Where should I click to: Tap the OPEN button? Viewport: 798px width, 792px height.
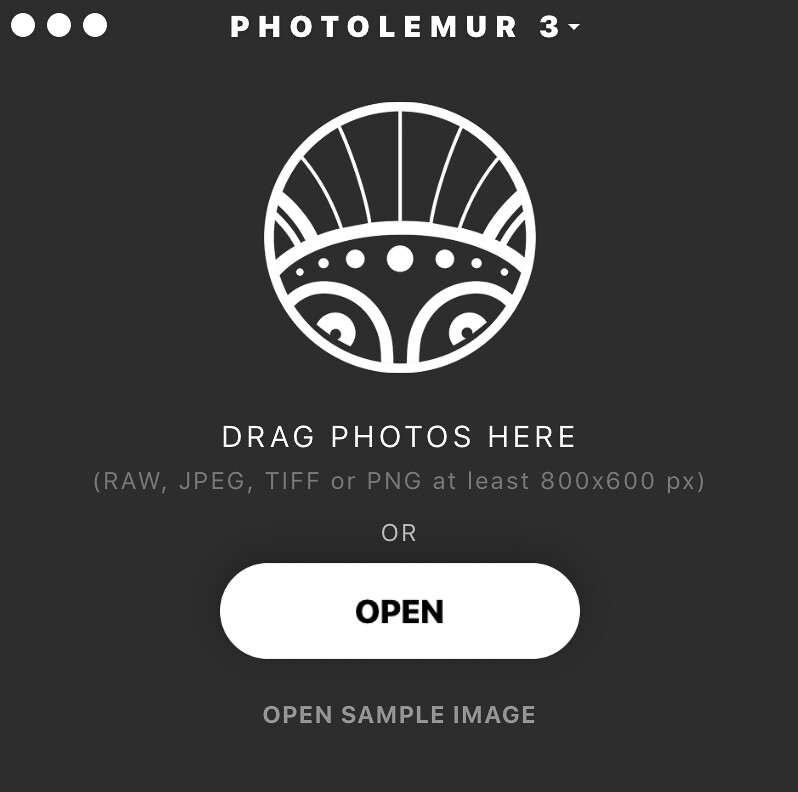click(x=399, y=611)
